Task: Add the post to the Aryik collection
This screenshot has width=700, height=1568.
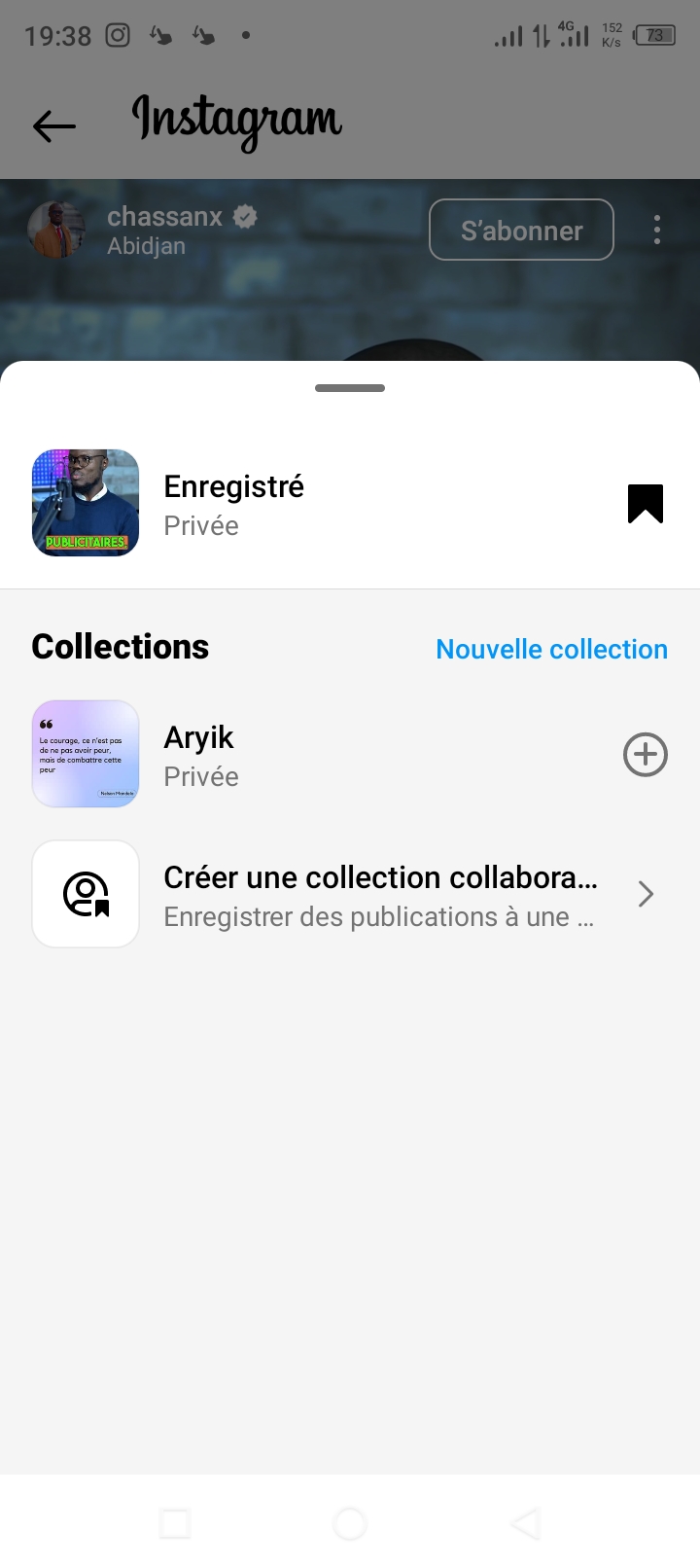Action: [x=645, y=755]
